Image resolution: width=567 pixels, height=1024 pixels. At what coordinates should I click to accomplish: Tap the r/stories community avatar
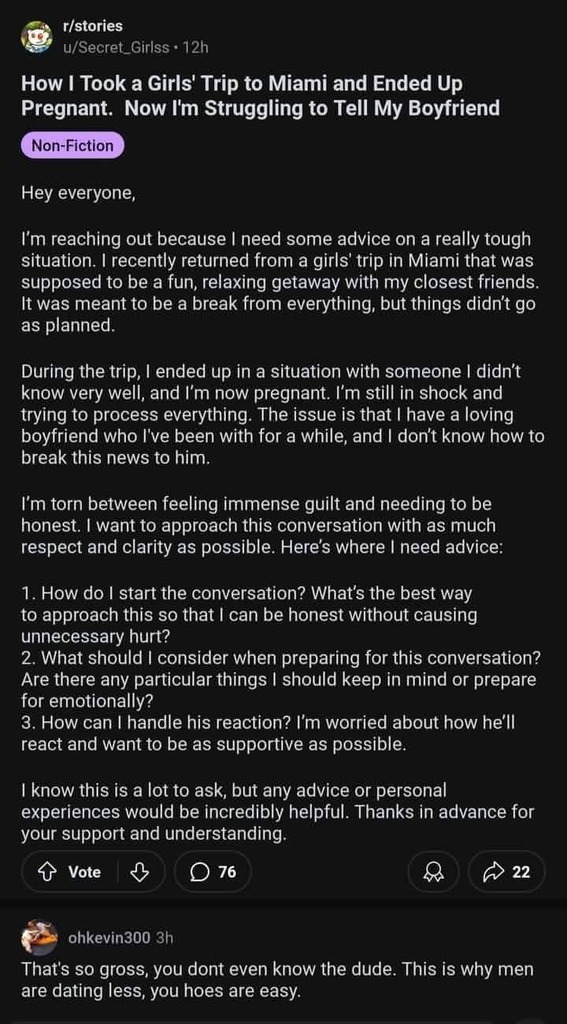pos(37,37)
